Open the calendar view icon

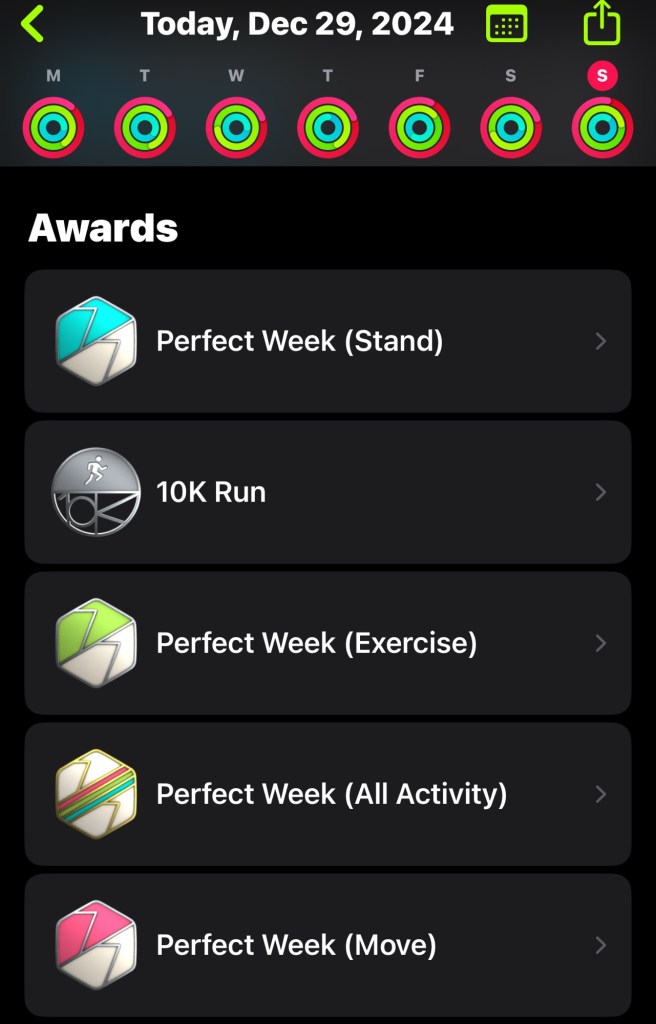tap(507, 23)
